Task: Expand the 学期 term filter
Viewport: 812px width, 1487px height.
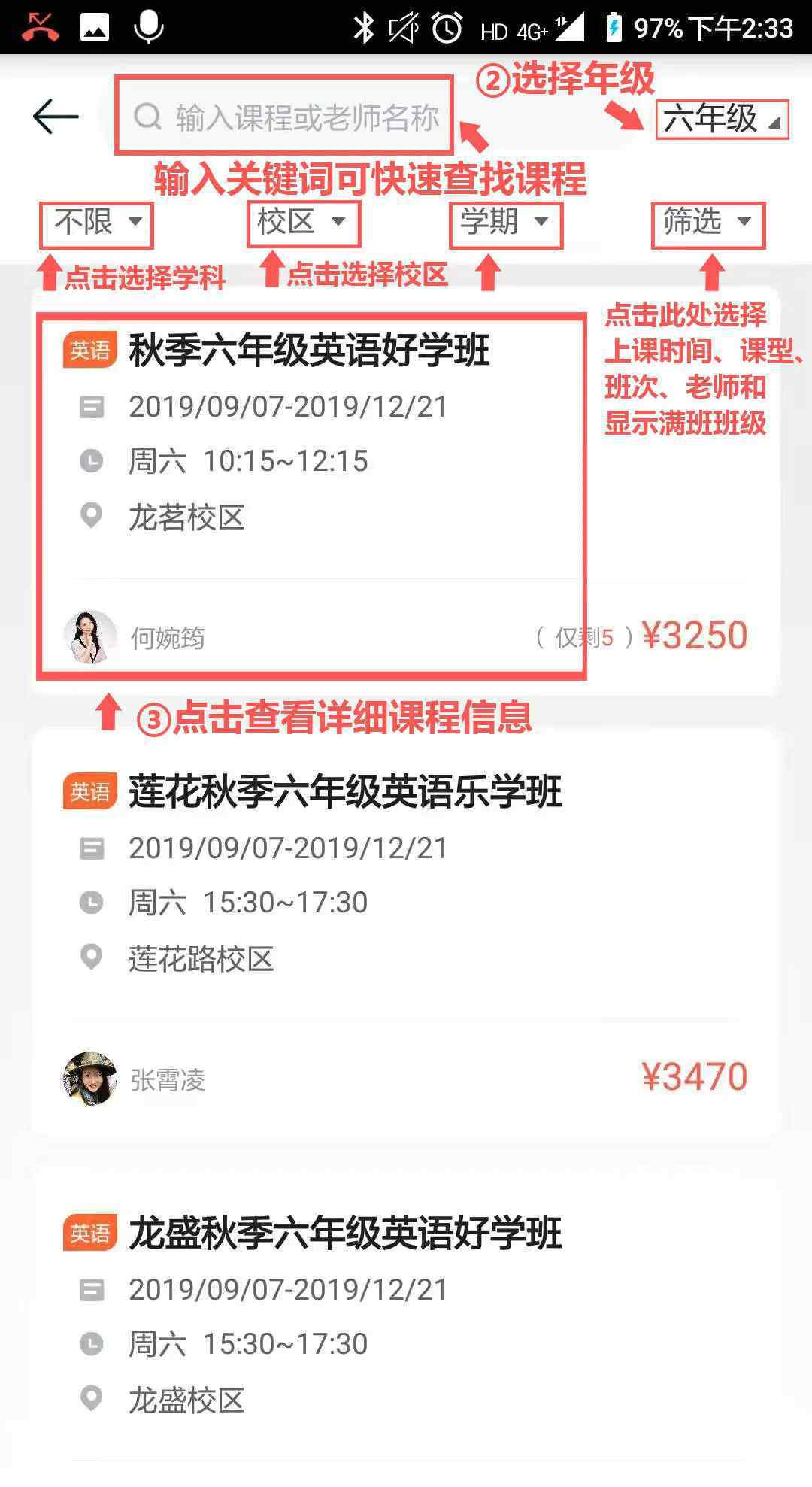Action: [504, 223]
